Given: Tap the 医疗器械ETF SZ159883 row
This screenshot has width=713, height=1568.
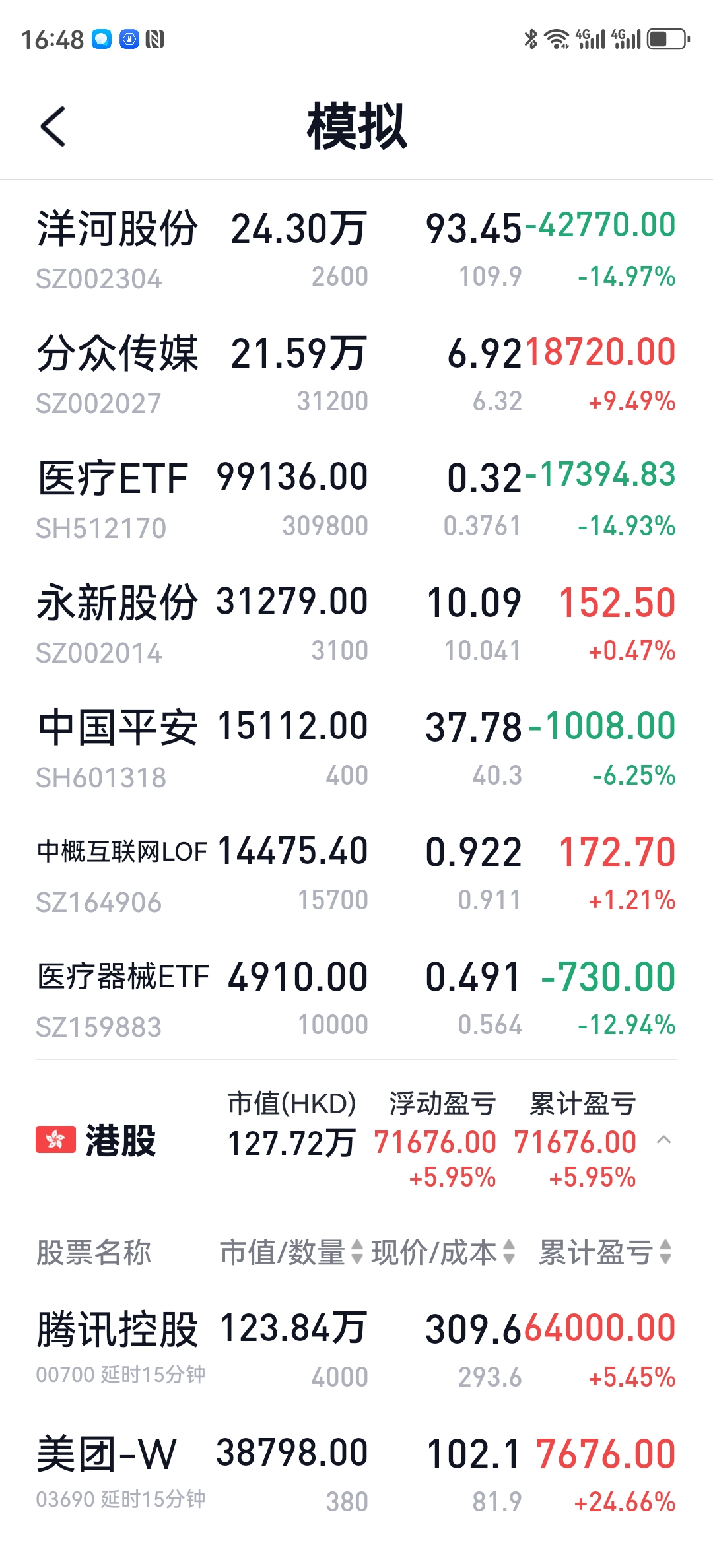Looking at the screenshot, I should (356, 998).
